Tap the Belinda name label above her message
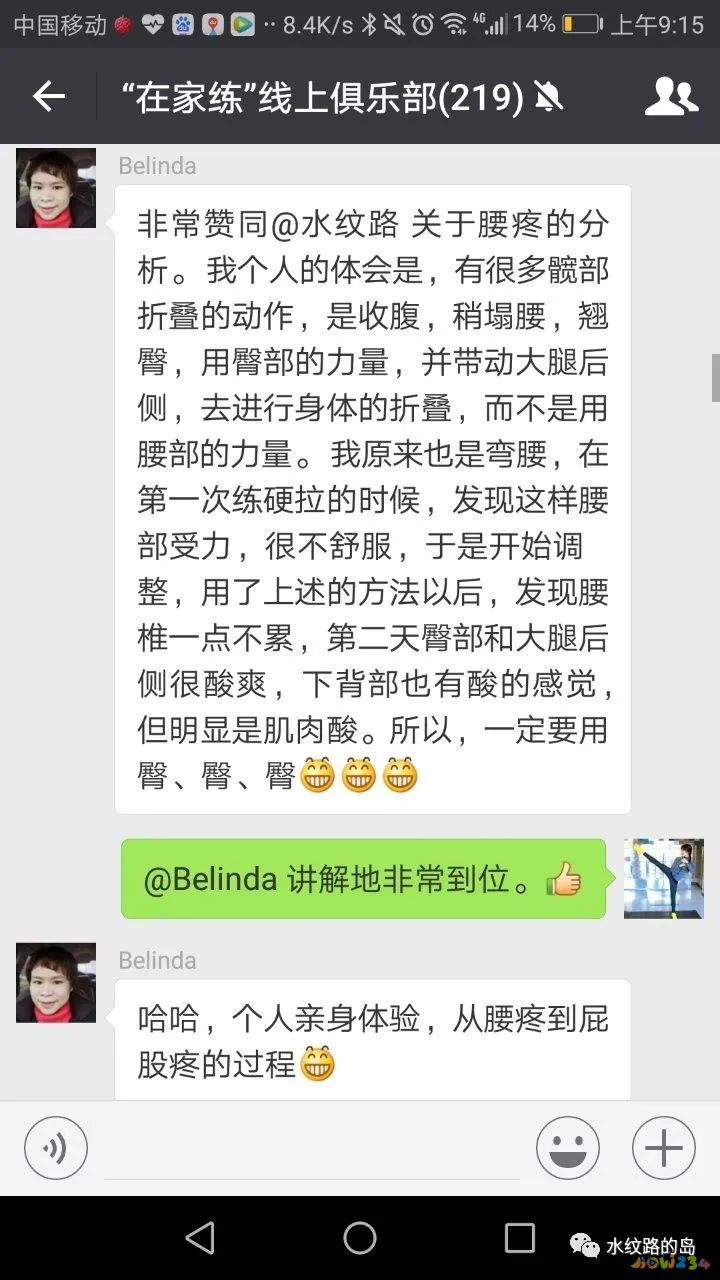Viewport: 720px width, 1280px height. tap(157, 166)
